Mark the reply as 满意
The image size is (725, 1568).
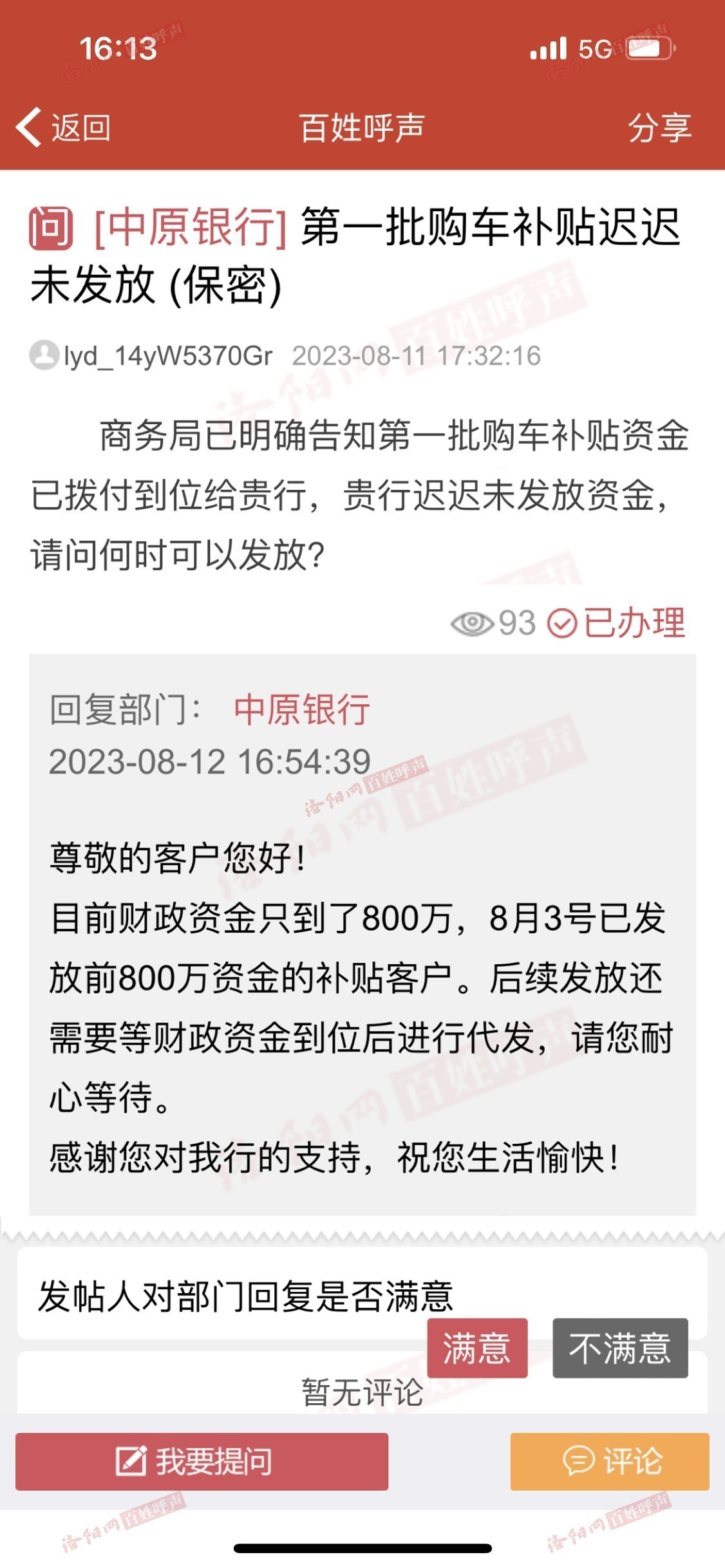click(x=477, y=1348)
